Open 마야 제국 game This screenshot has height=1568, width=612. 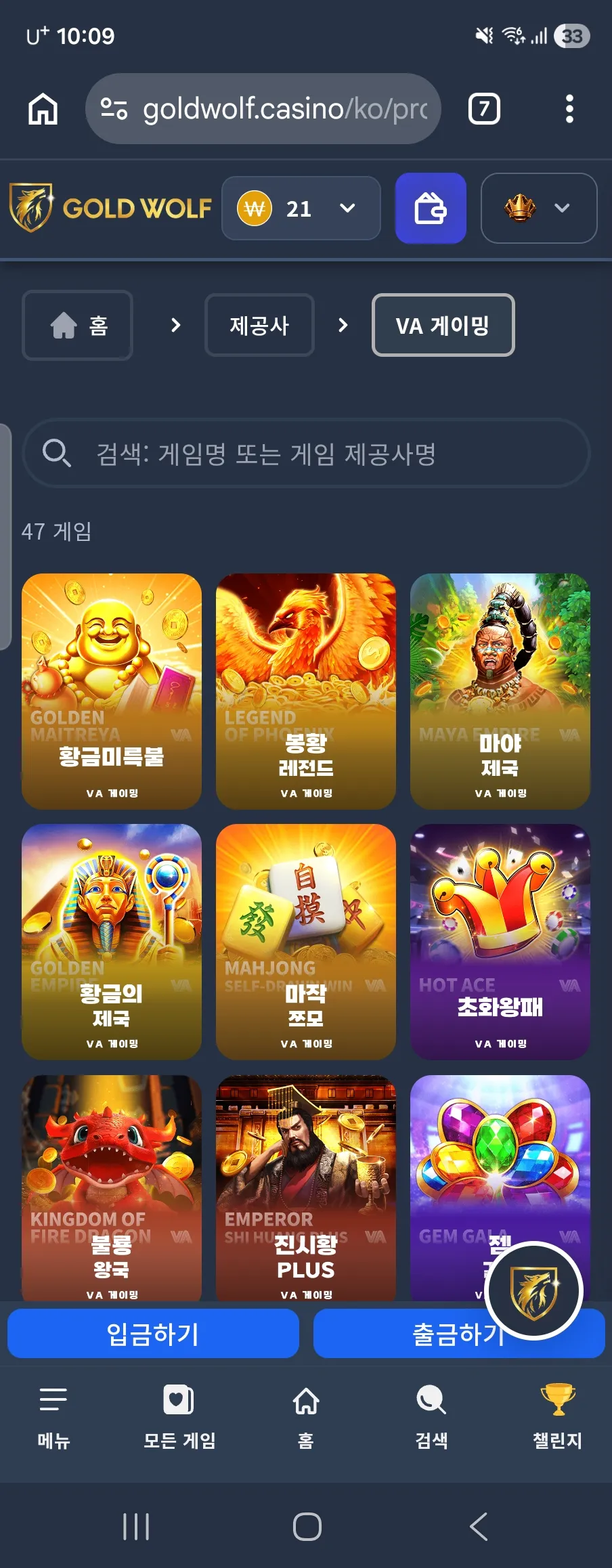click(500, 691)
